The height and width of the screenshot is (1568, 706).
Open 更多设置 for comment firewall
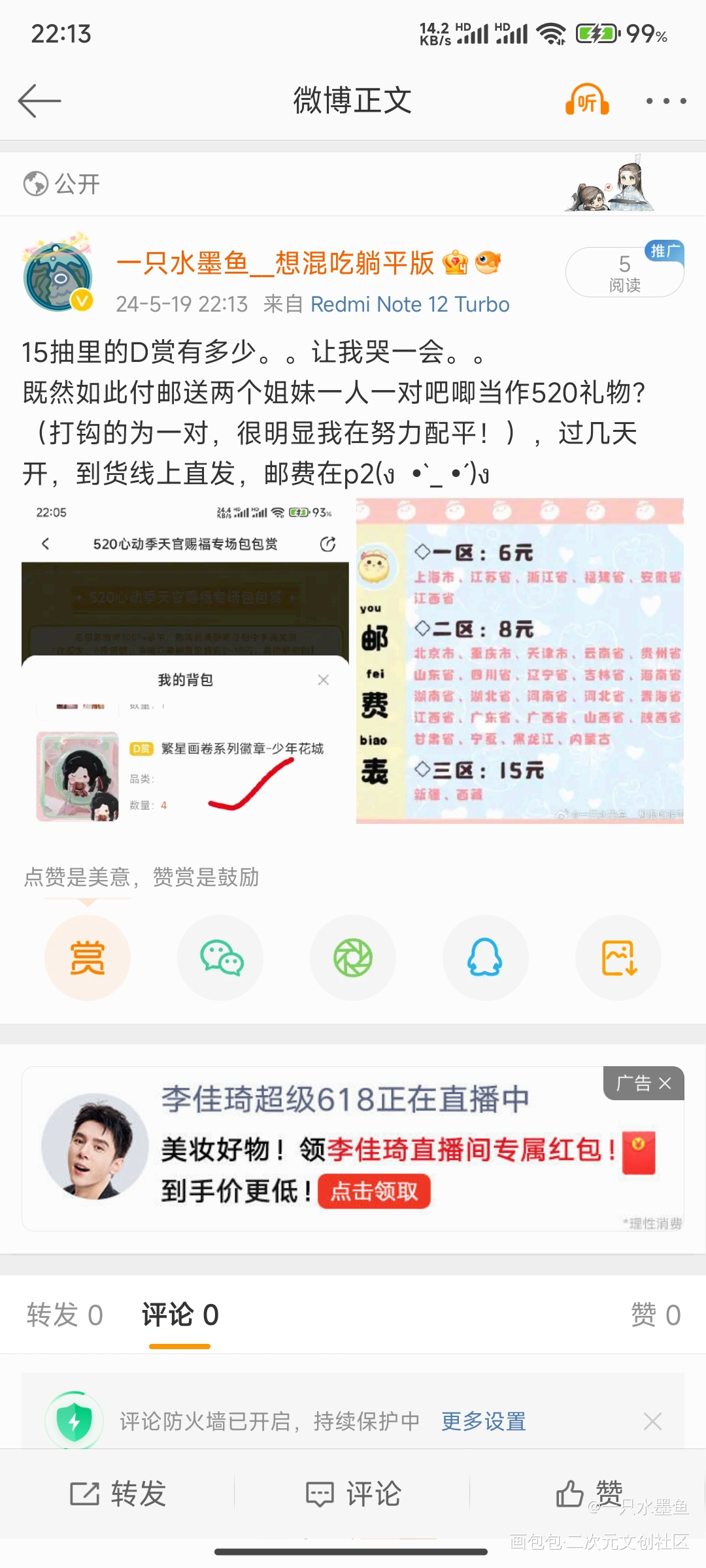click(484, 1421)
